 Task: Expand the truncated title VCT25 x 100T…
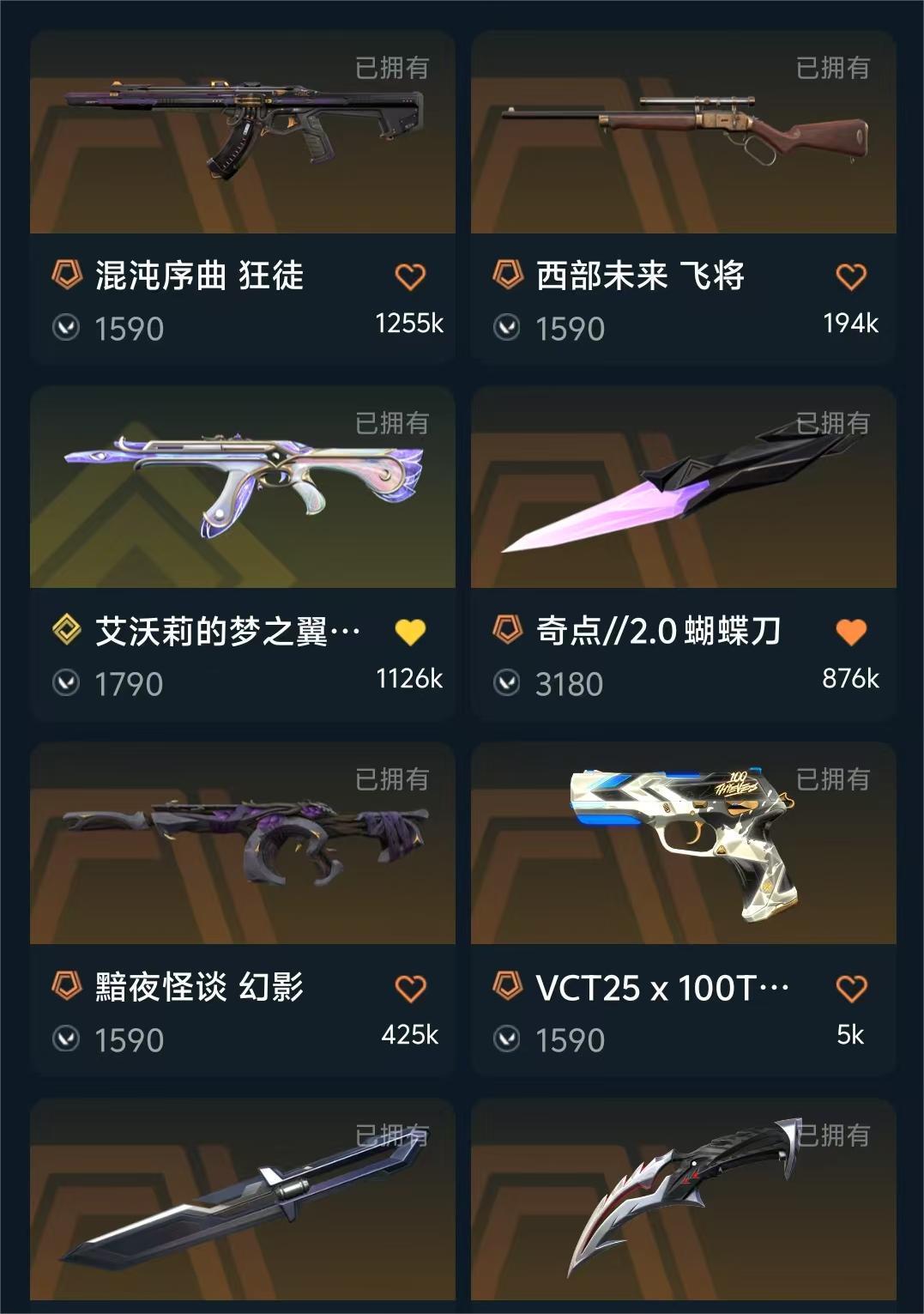[x=661, y=989]
